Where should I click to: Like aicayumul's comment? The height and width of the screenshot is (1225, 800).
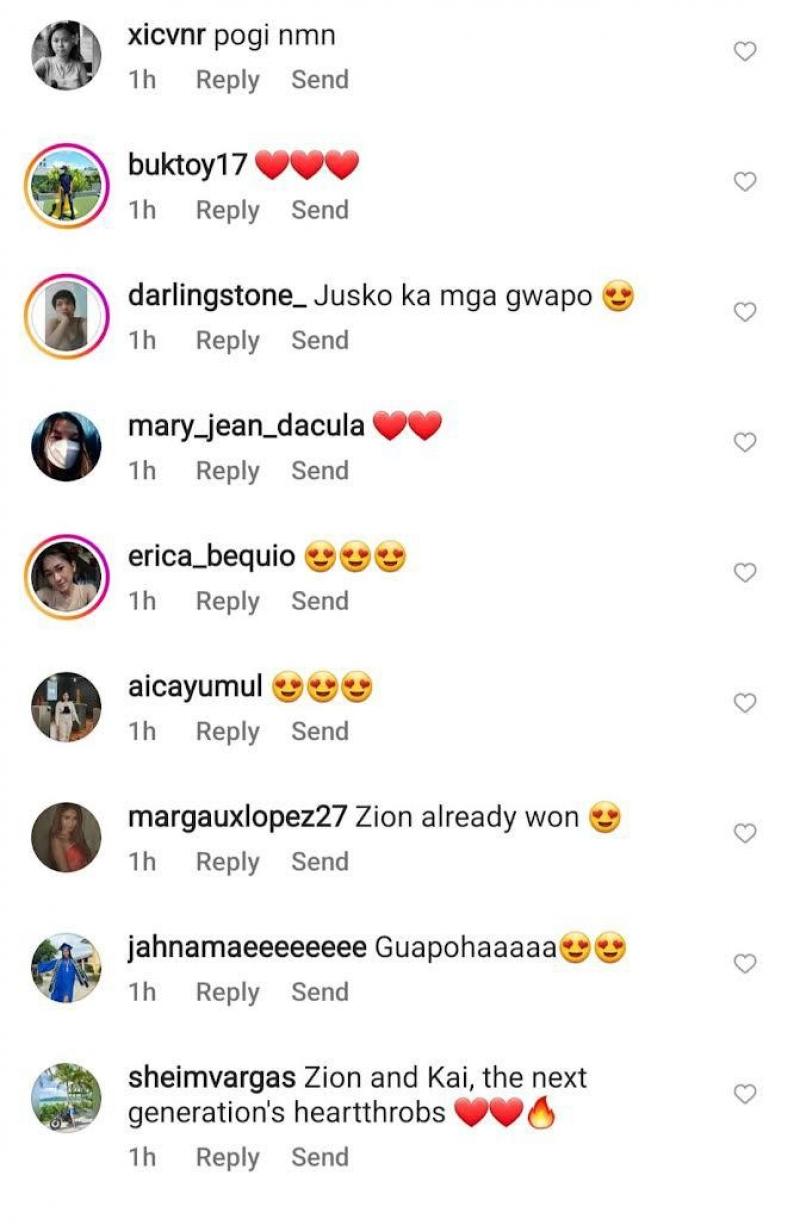[x=745, y=703]
